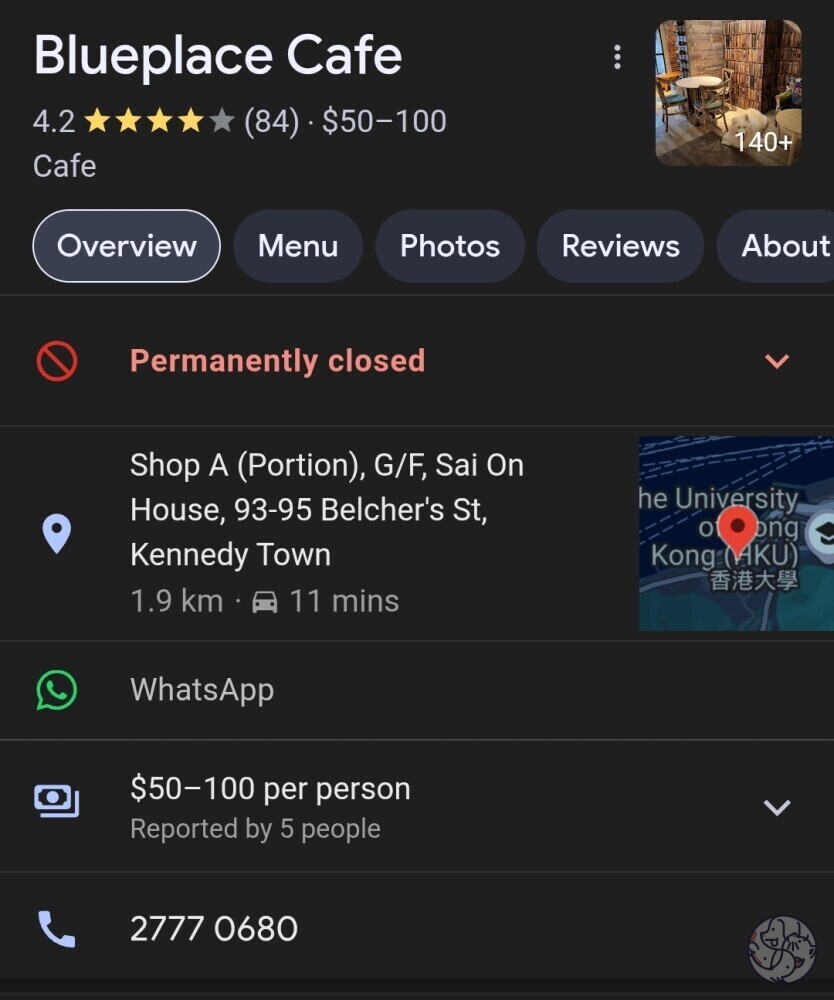The image size is (834, 1000).
Task: Select the Overview tab
Action: coord(126,246)
